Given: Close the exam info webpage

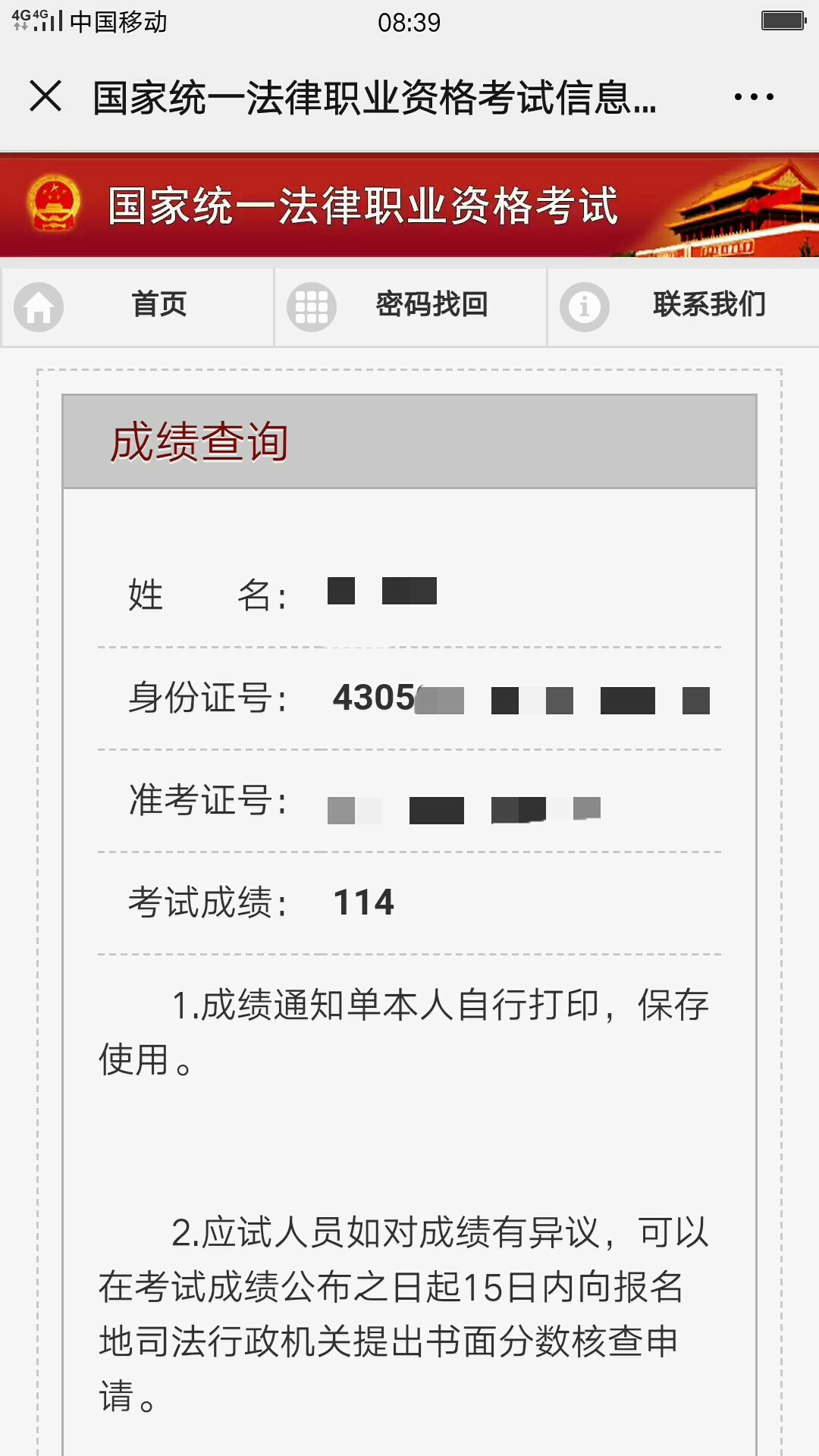Looking at the screenshot, I should tap(45, 97).
